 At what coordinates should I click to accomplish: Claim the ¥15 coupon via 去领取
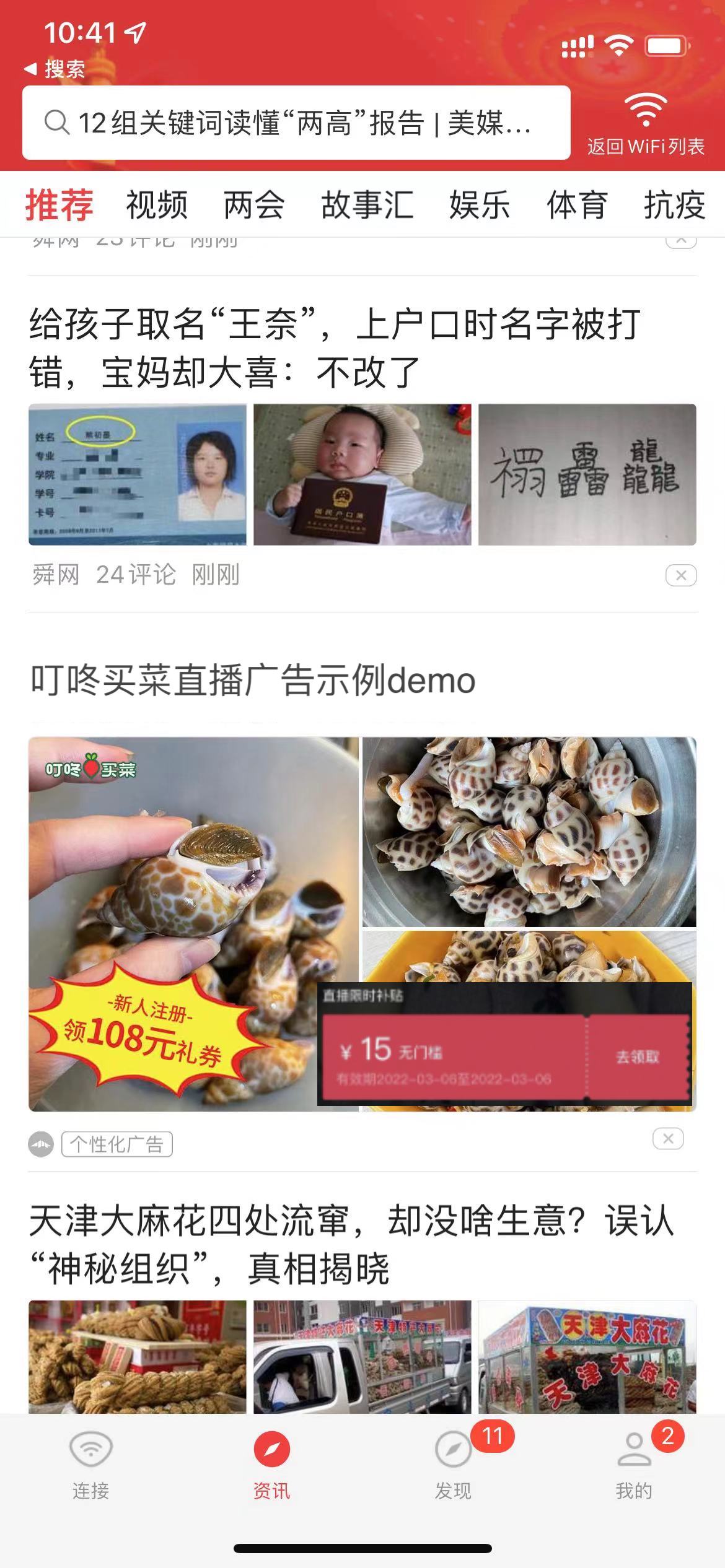[x=638, y=1056]
